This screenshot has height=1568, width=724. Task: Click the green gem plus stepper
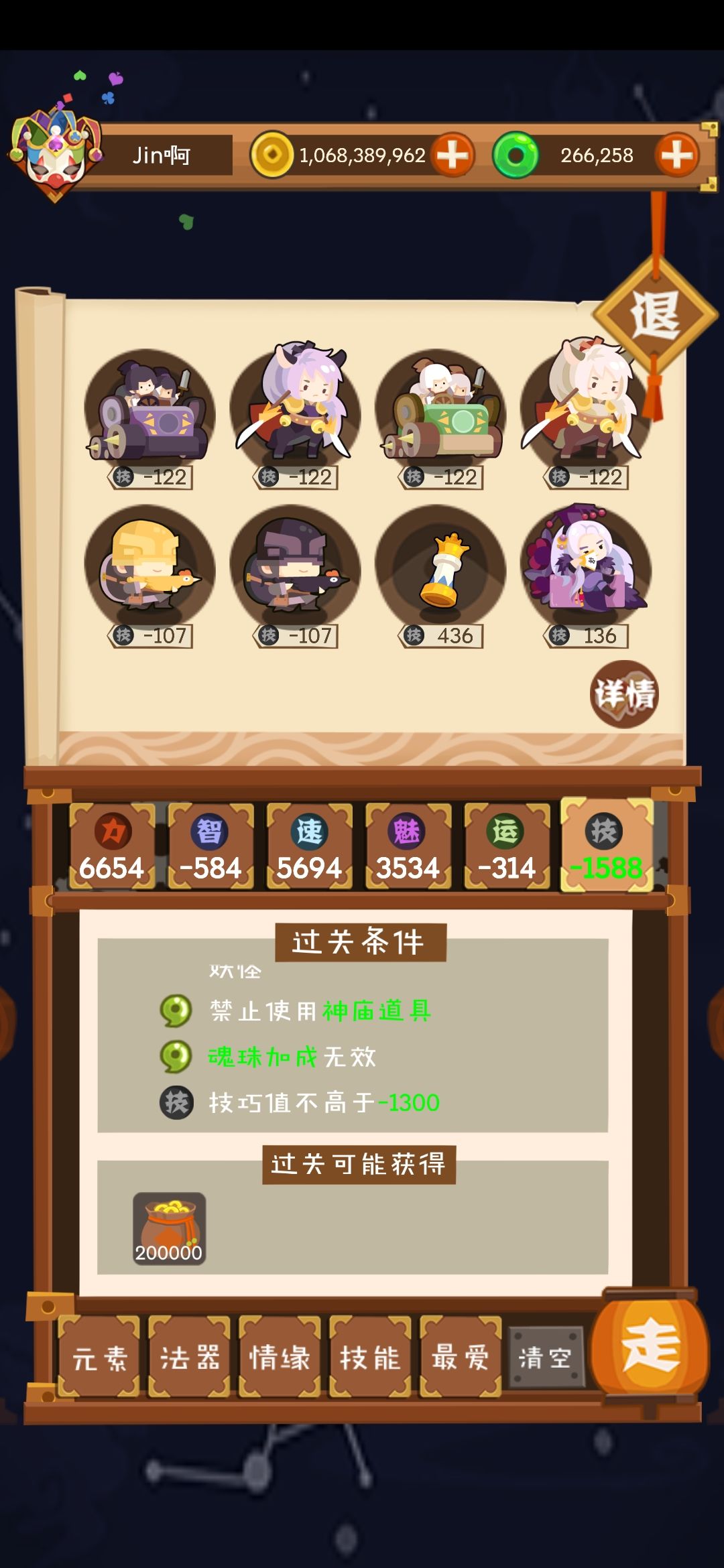point(678,155)
